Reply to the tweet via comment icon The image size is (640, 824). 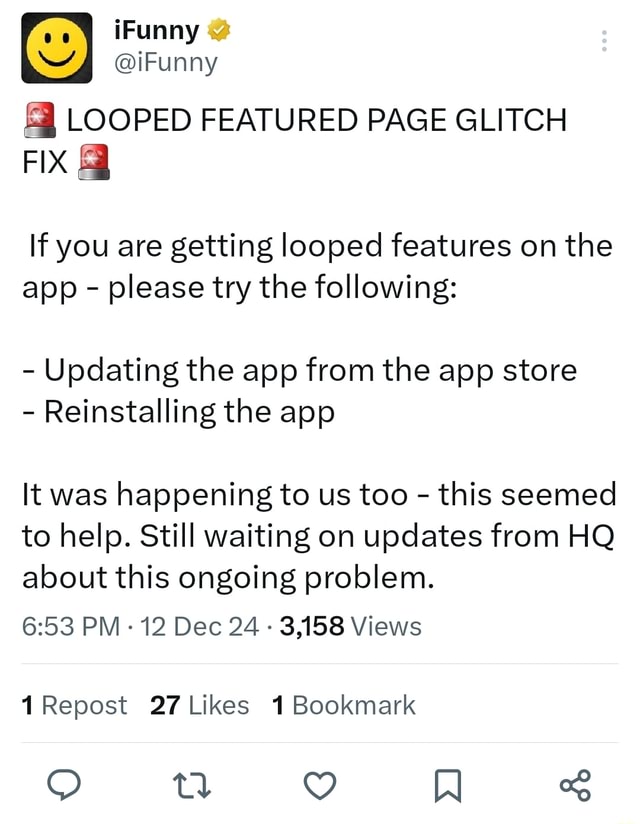(x=63, y=786)
